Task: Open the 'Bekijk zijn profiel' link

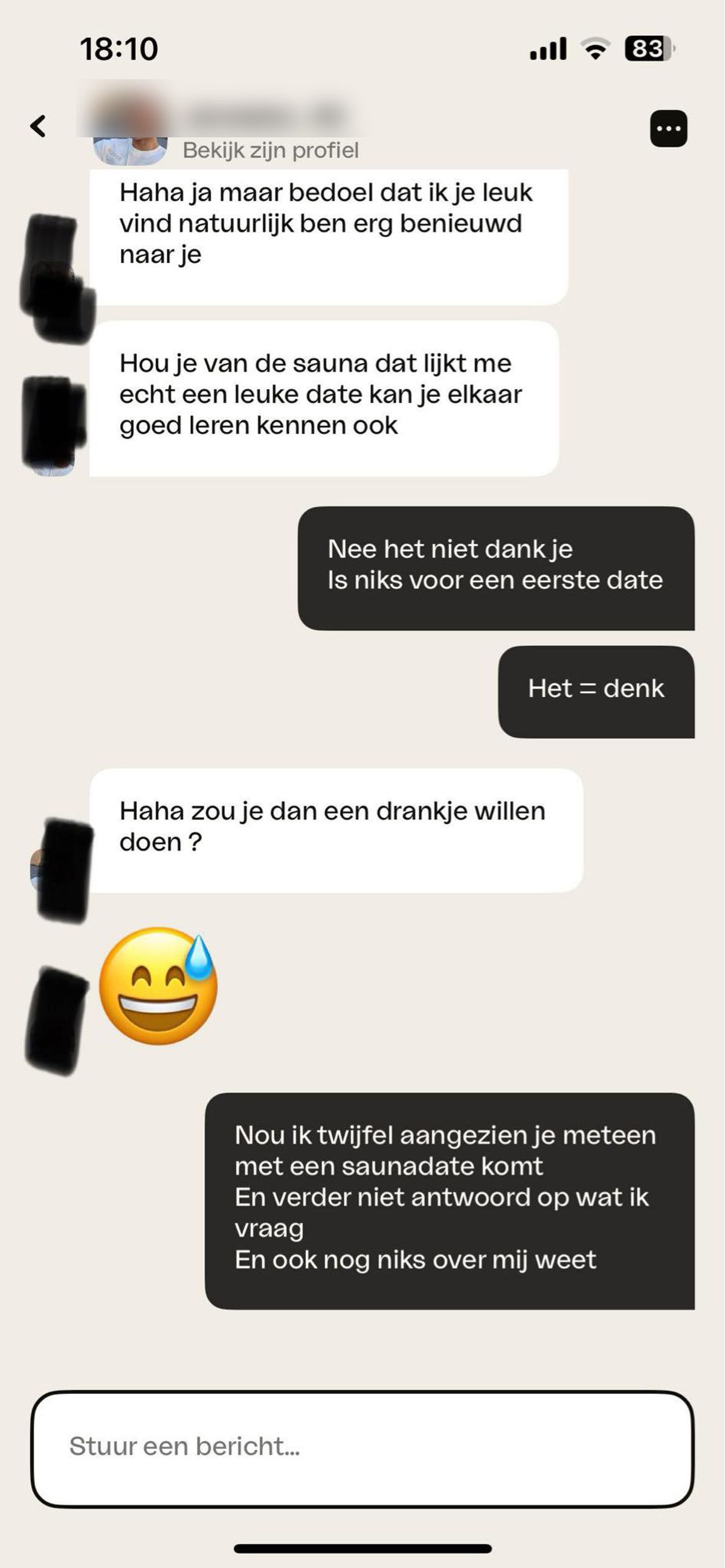Action: point(270,150)
